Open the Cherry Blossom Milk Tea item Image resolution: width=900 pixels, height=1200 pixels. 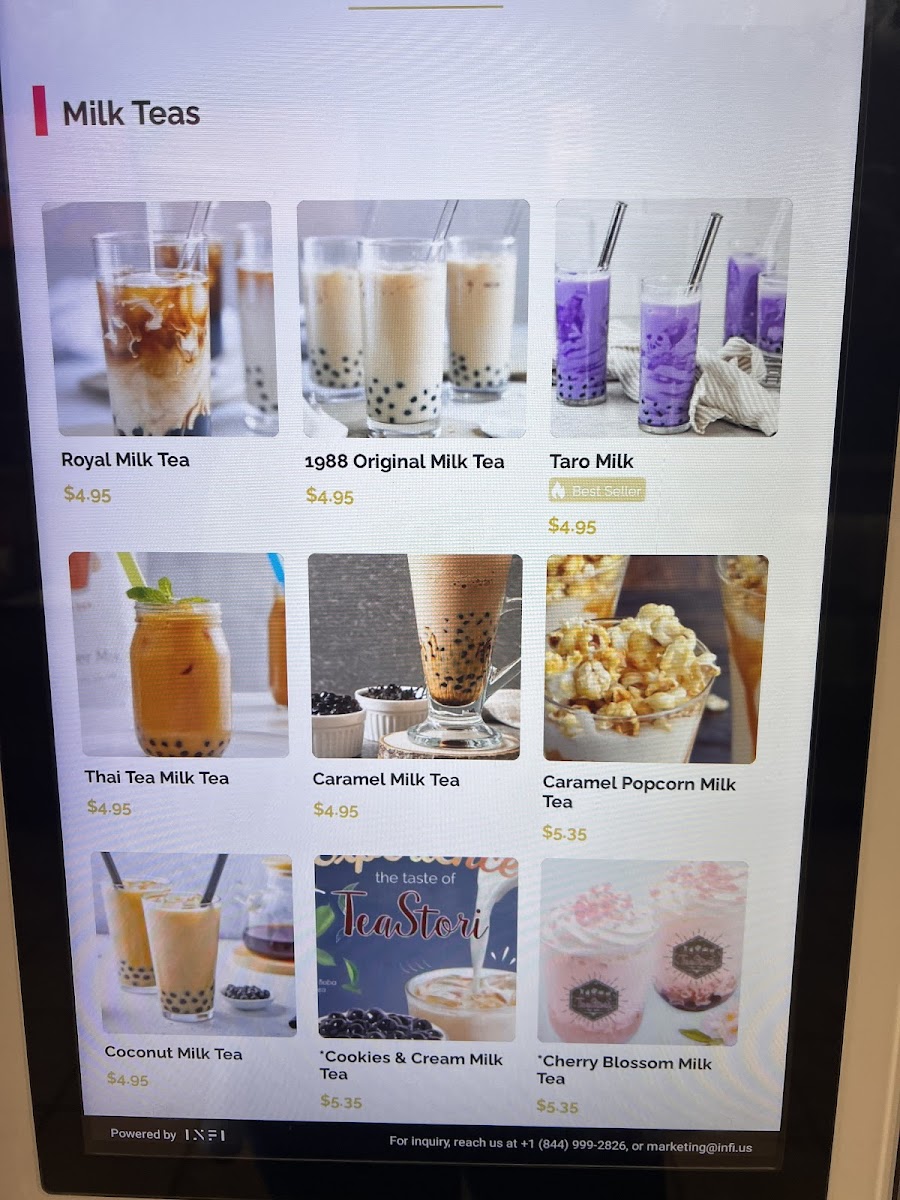point(643,952)
